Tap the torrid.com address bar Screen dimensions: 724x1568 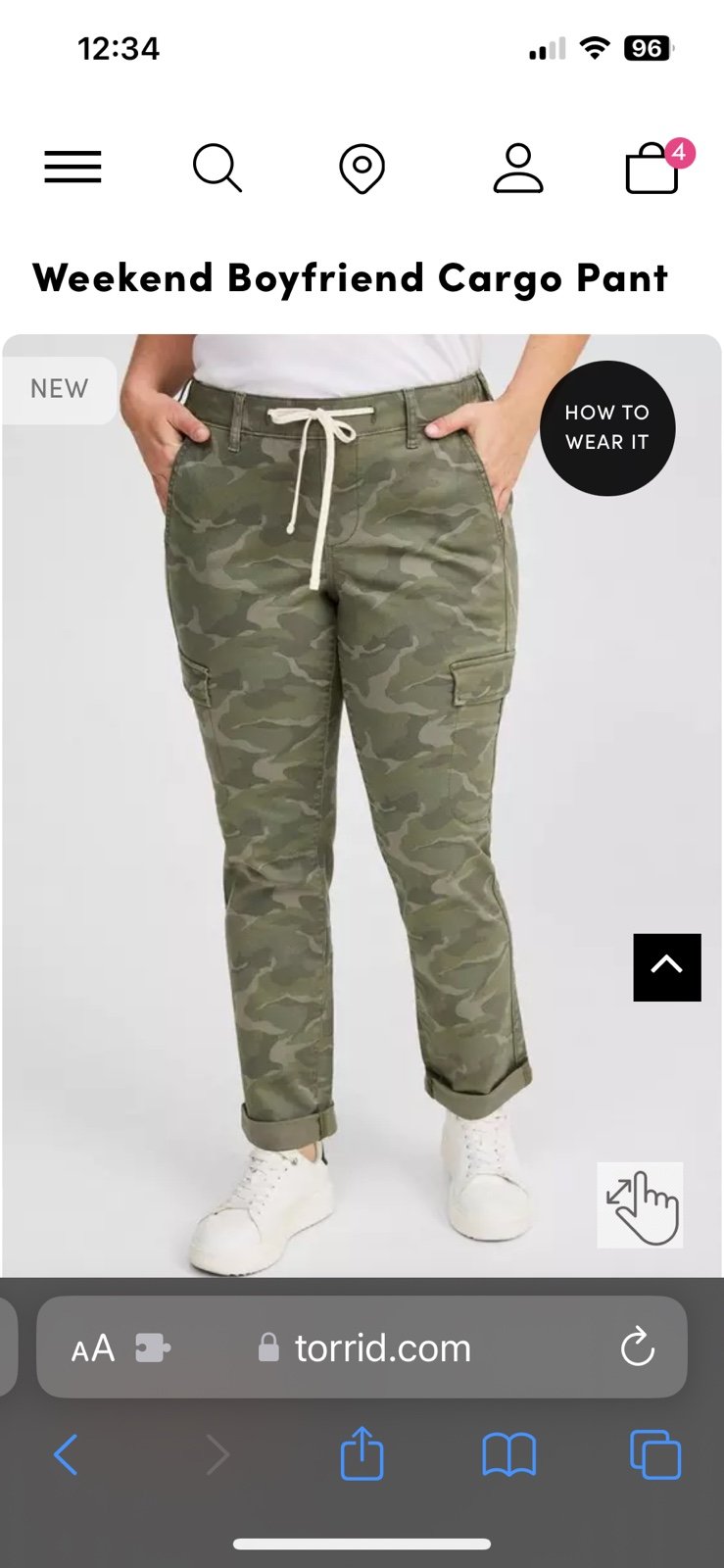click(x=362, y=1347)
